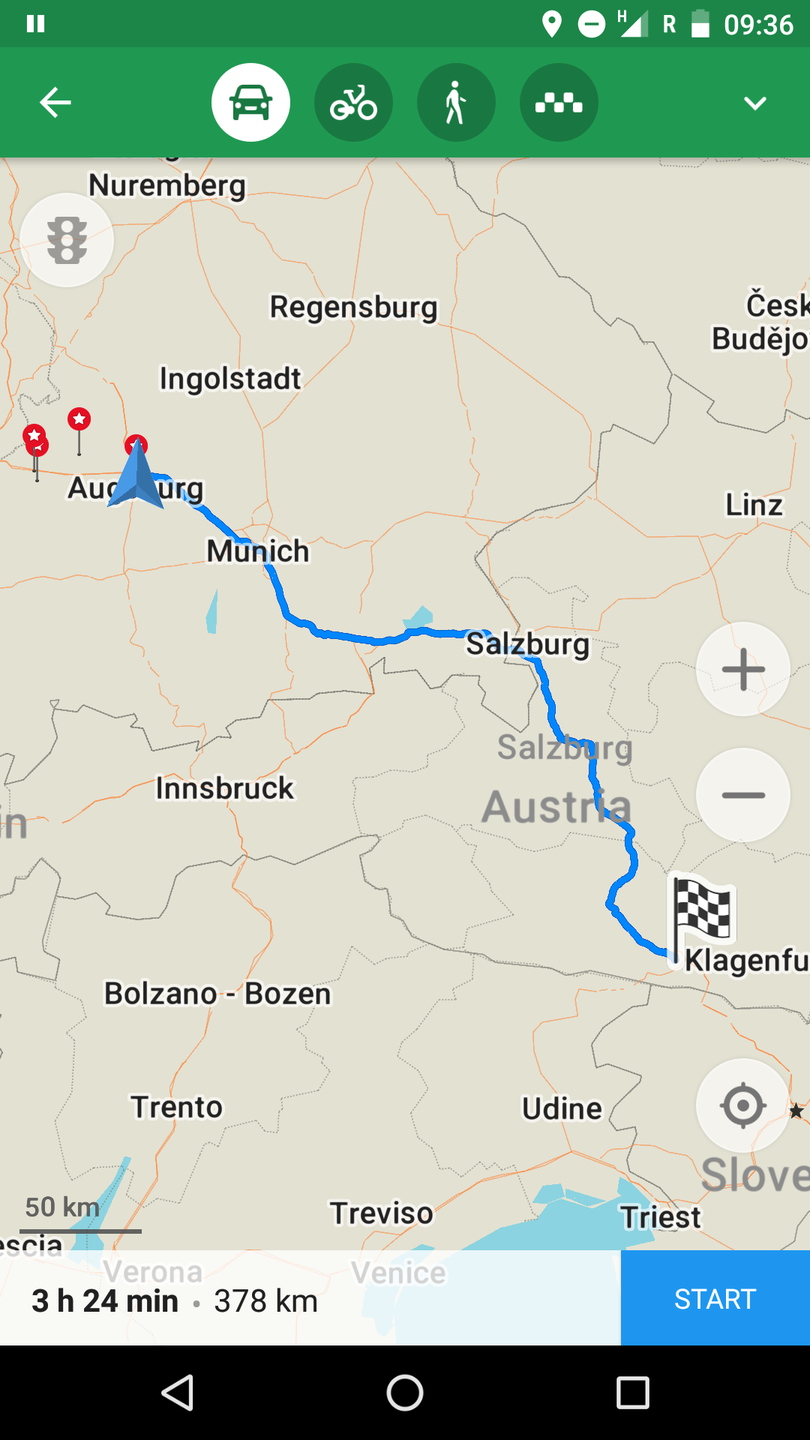The width and height of the screenshot is (810, 1440).
Task: Tap the system home button
Action: [x=405, y=1392]
